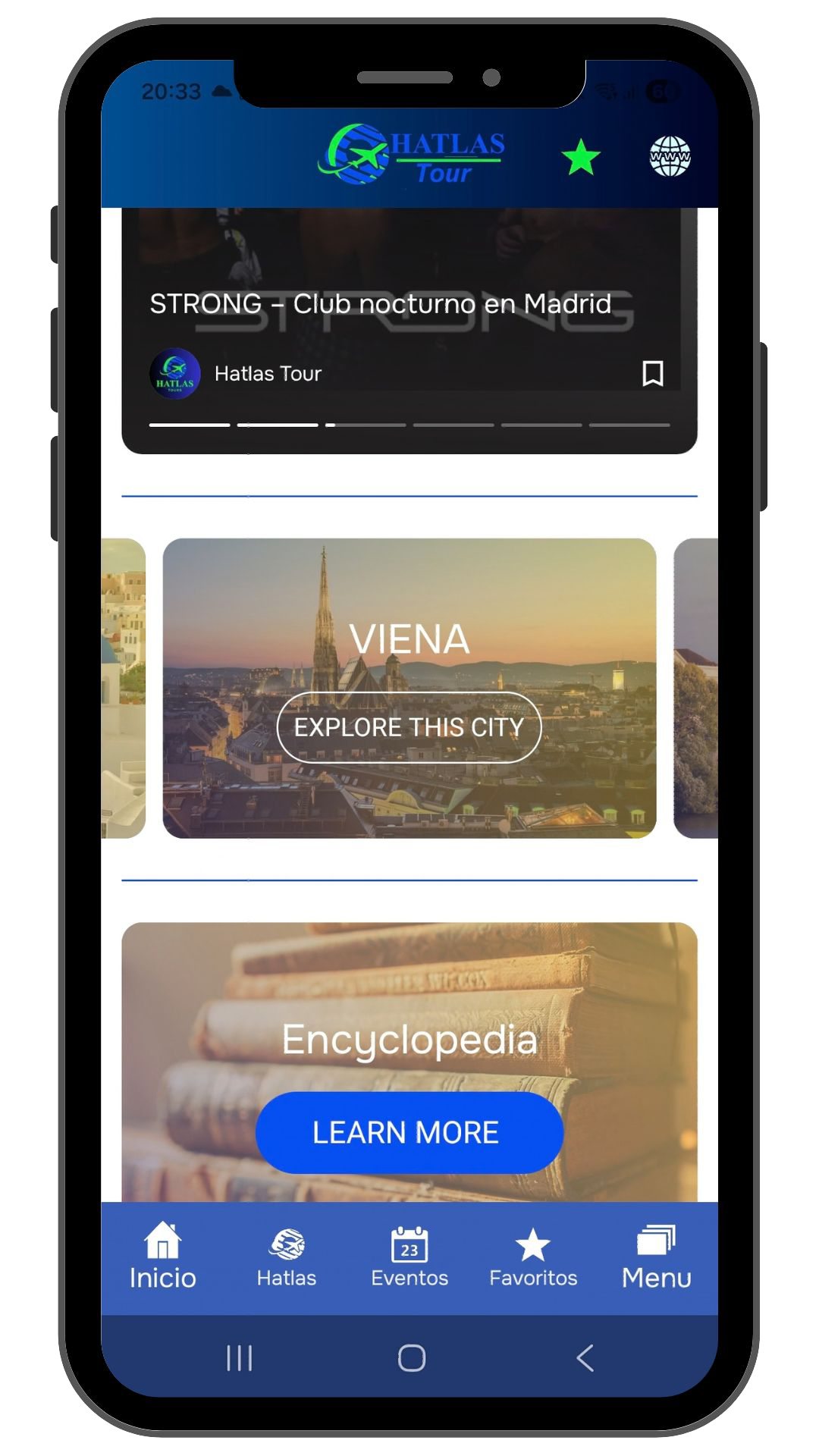
Task: Go to the Inicio tab
Action: click(162, 1257)
